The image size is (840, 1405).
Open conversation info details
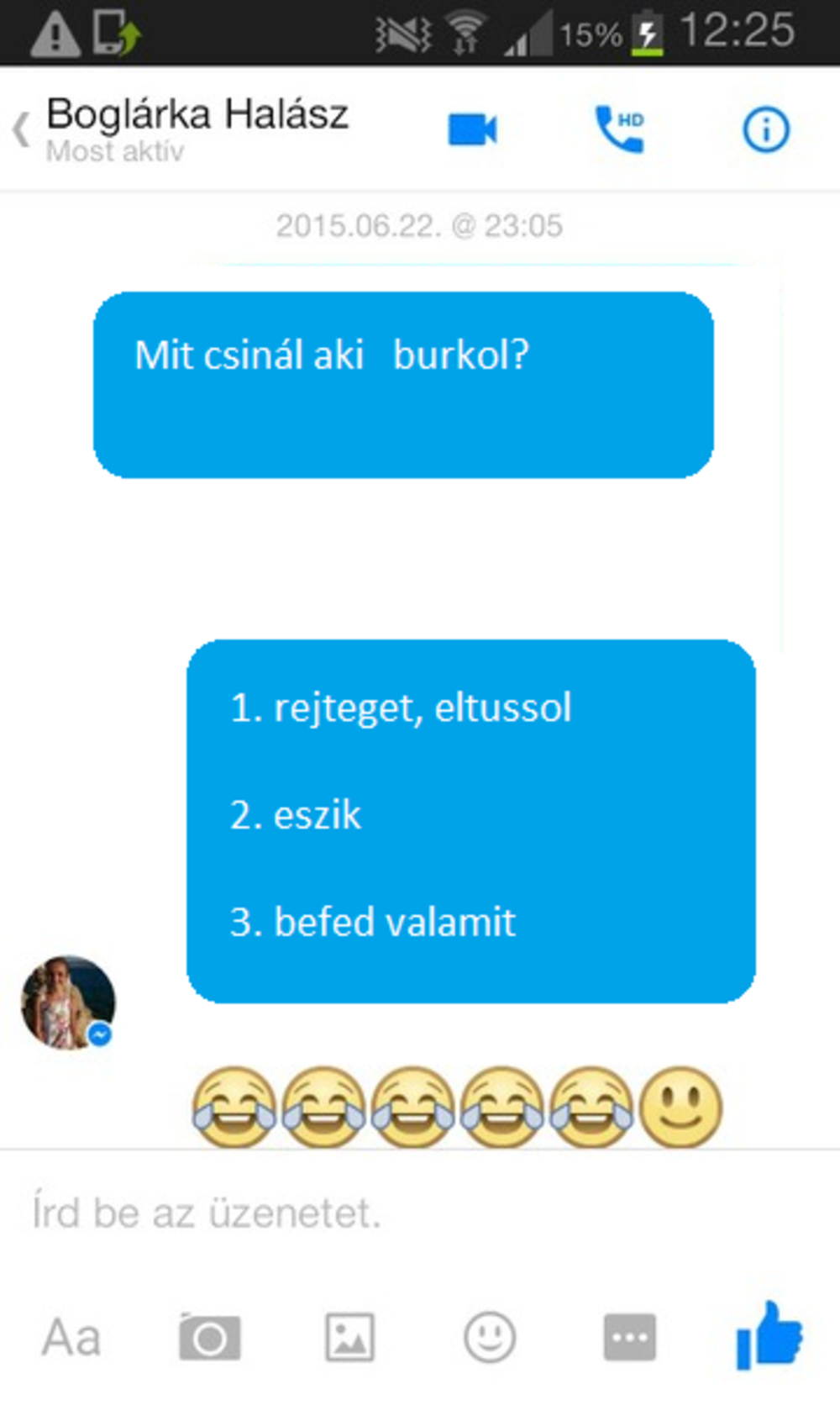pos(766,130)
